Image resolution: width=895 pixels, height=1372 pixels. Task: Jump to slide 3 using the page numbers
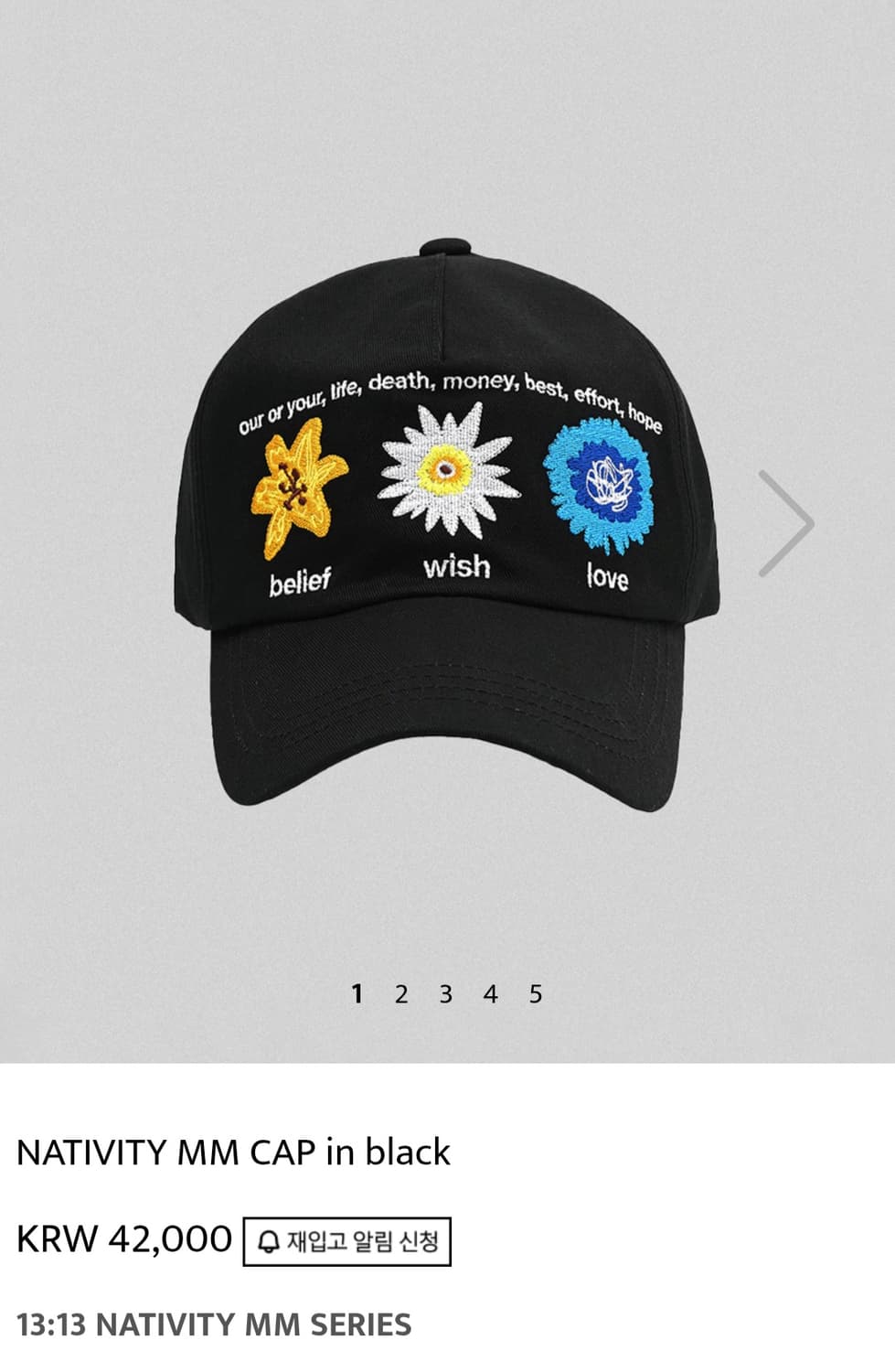pos(446,993)
